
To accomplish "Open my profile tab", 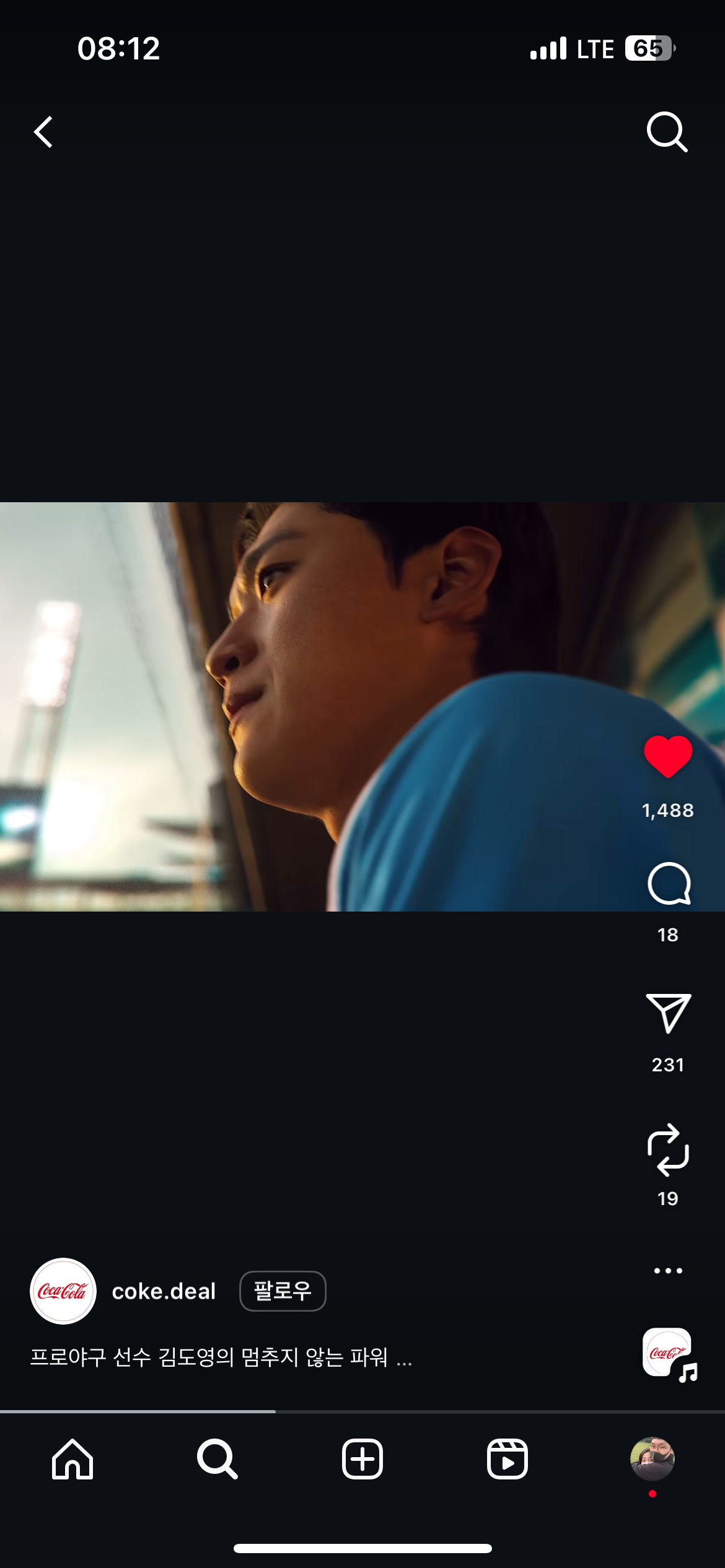I will pyautogui.click(x=652, y=1459).
